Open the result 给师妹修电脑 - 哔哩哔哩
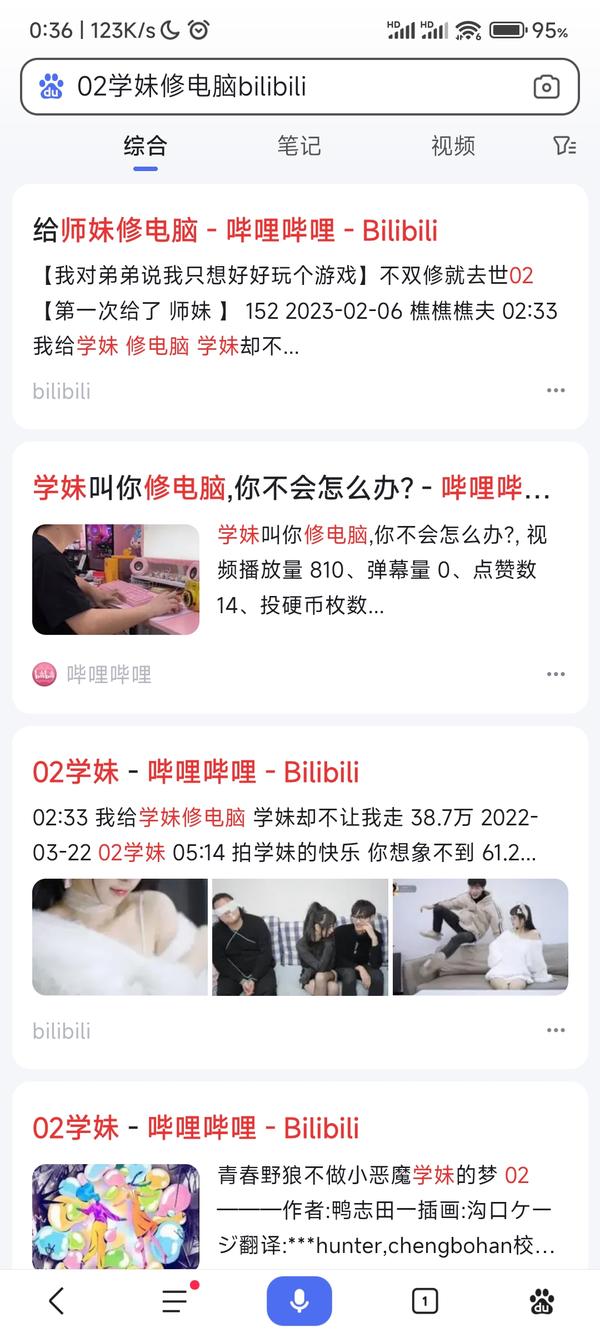This screenshot has width=600, height=1333. (235, 231)
